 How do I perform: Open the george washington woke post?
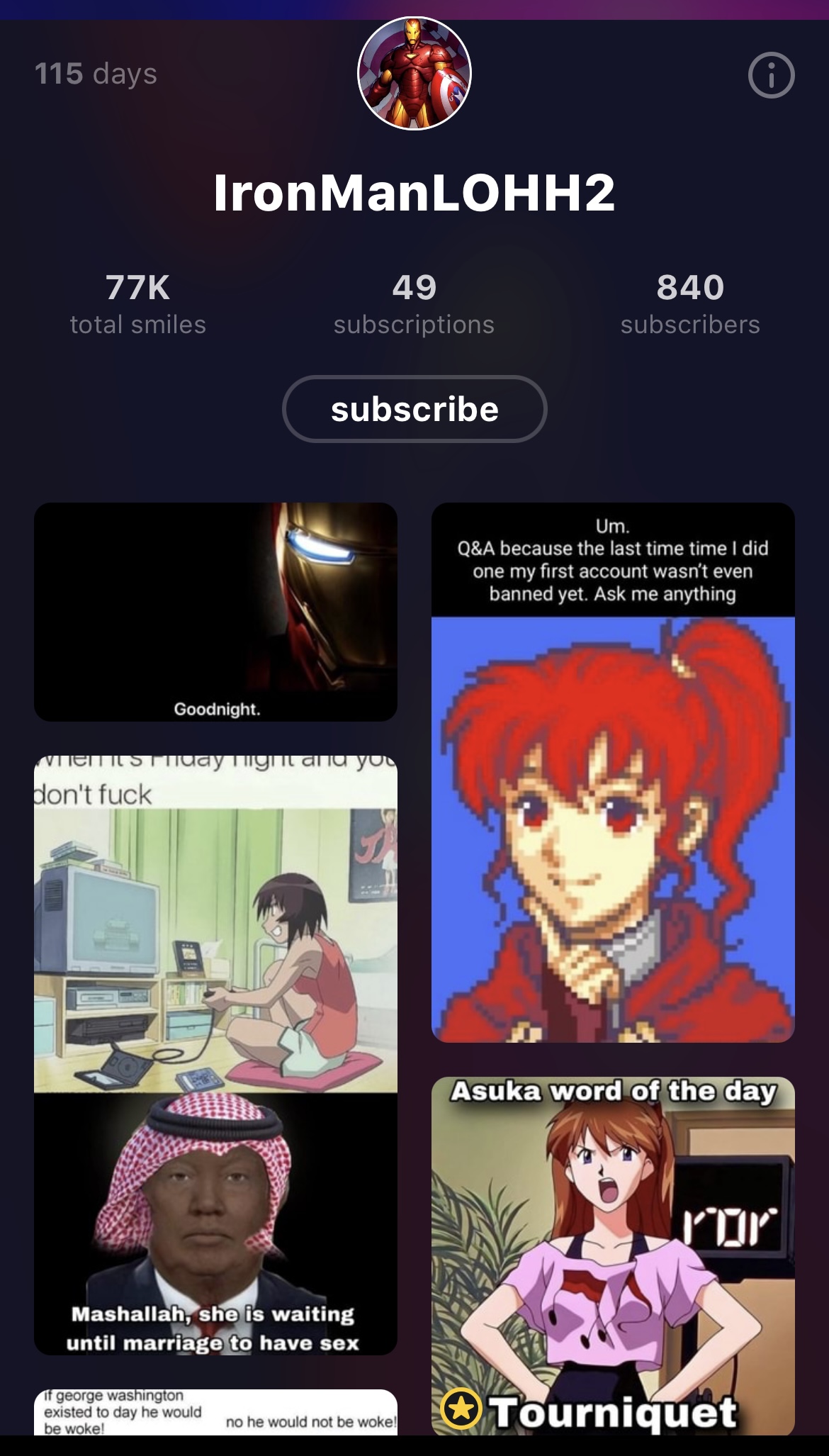(215, 1412)
